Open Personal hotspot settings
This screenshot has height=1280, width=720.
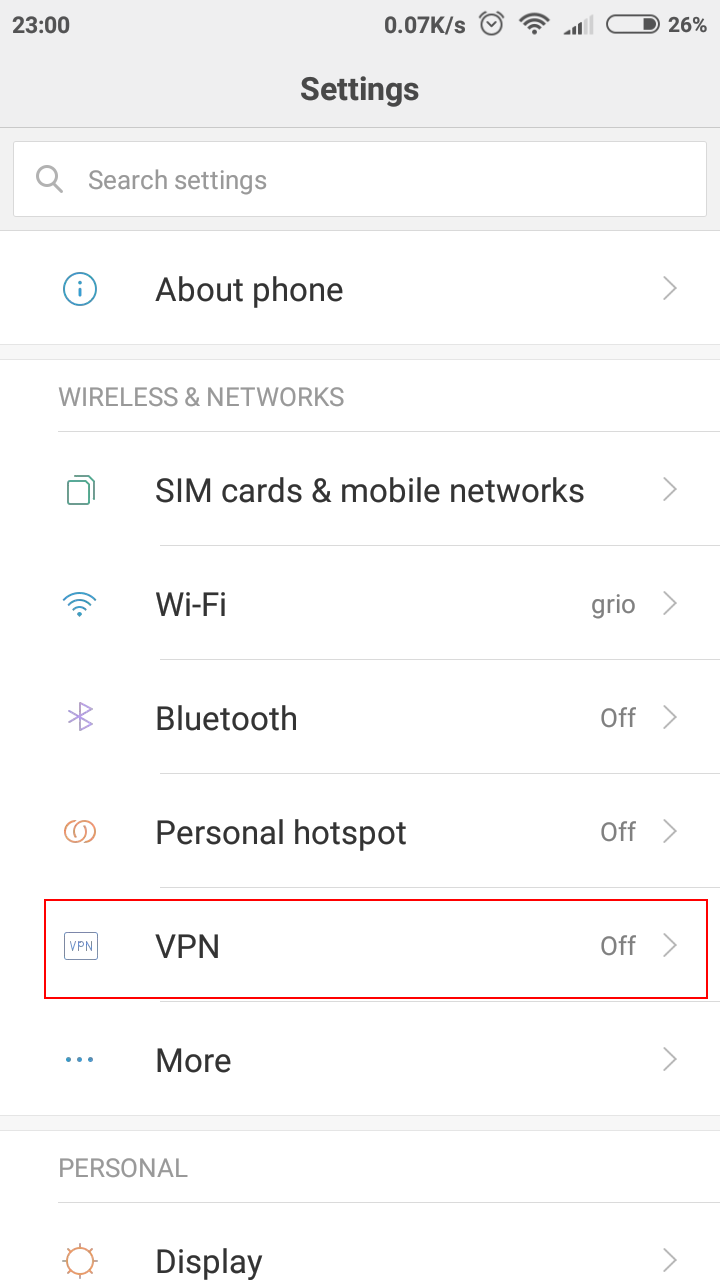coord(360,832)
